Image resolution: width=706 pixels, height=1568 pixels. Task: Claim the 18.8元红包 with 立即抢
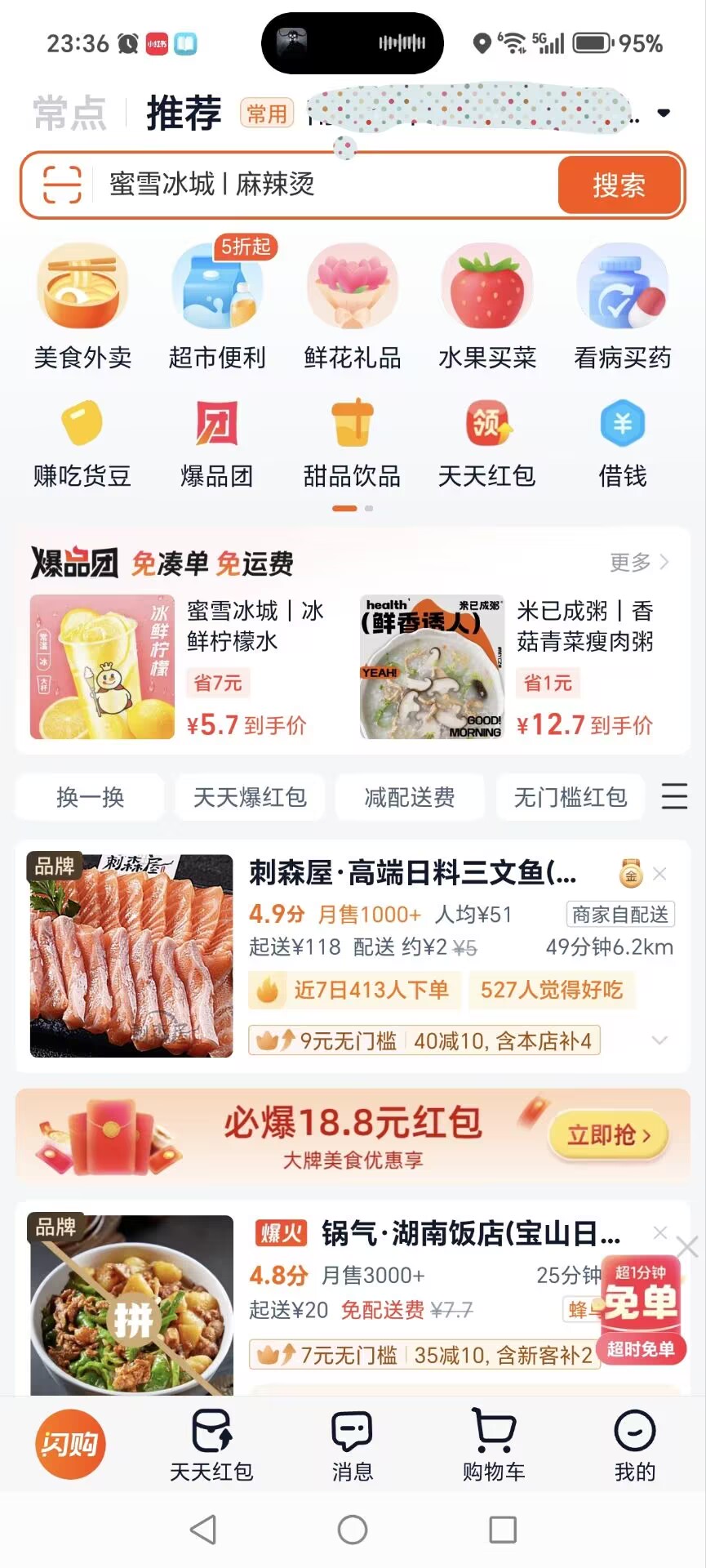609,1135
